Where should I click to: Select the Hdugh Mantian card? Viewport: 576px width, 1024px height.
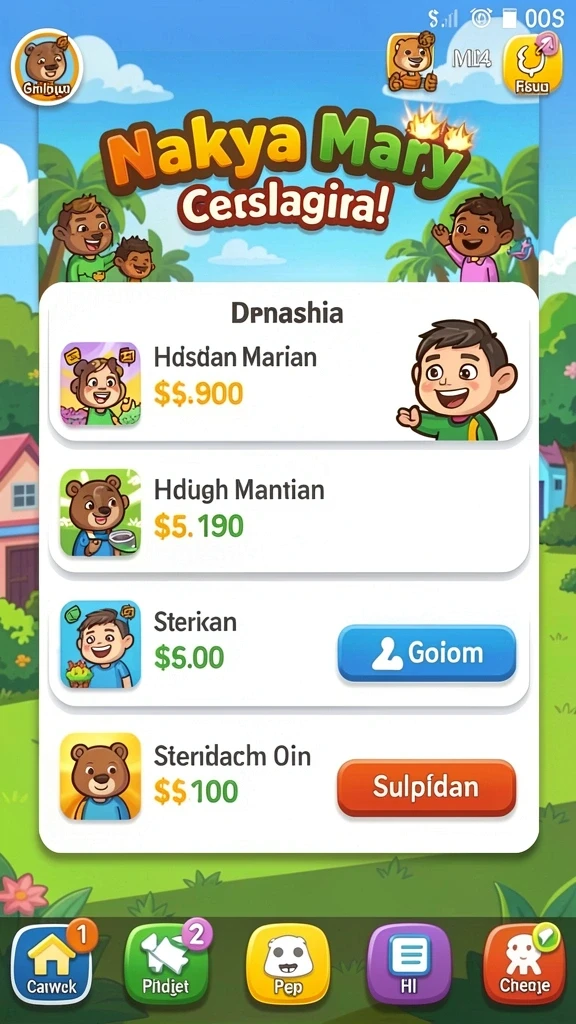(x=288, y=512)
